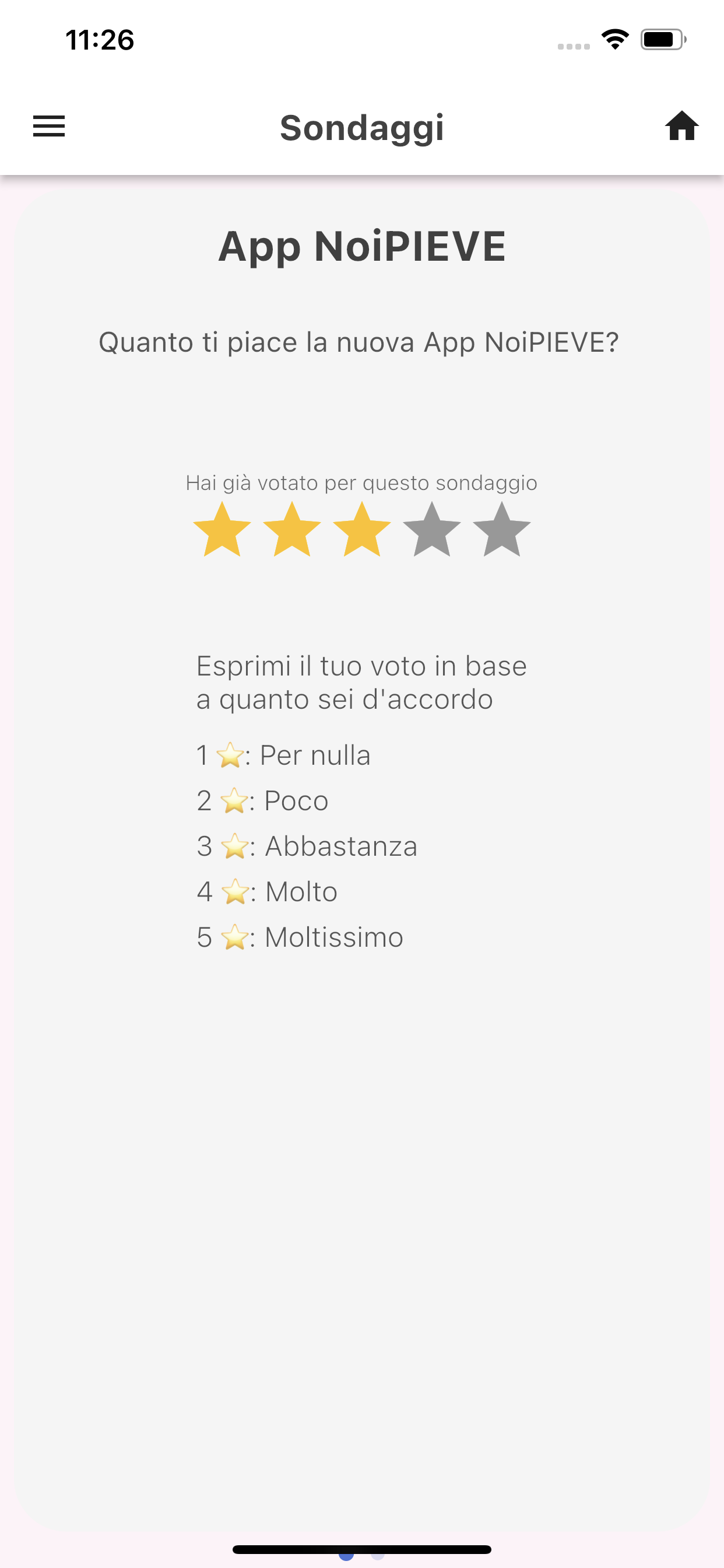Select the first rating star
Viewport: 724px width, 1568px height.
(222, 530)
